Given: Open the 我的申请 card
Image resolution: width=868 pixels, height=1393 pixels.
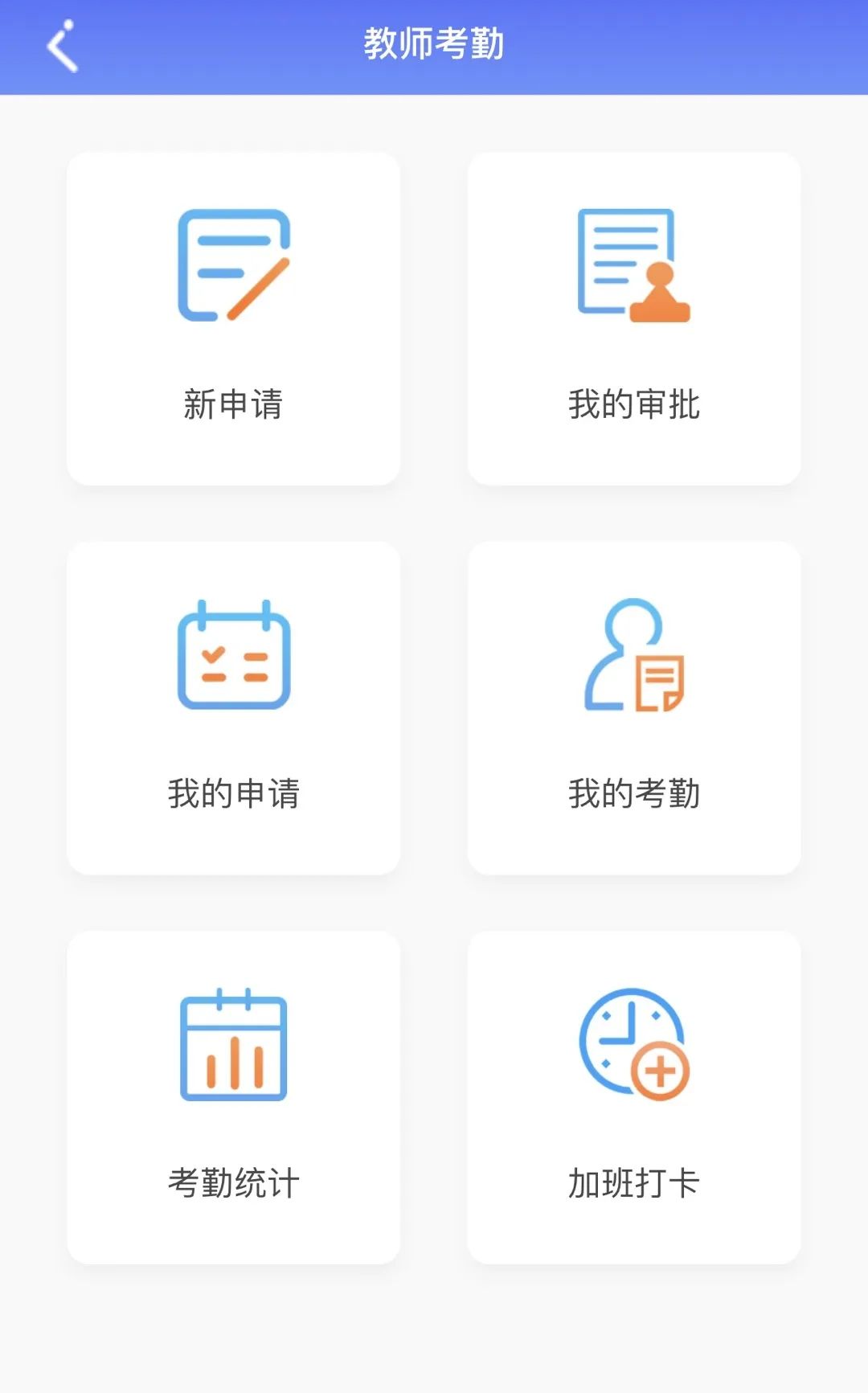Looking at the screenshot, I should 233,707.
